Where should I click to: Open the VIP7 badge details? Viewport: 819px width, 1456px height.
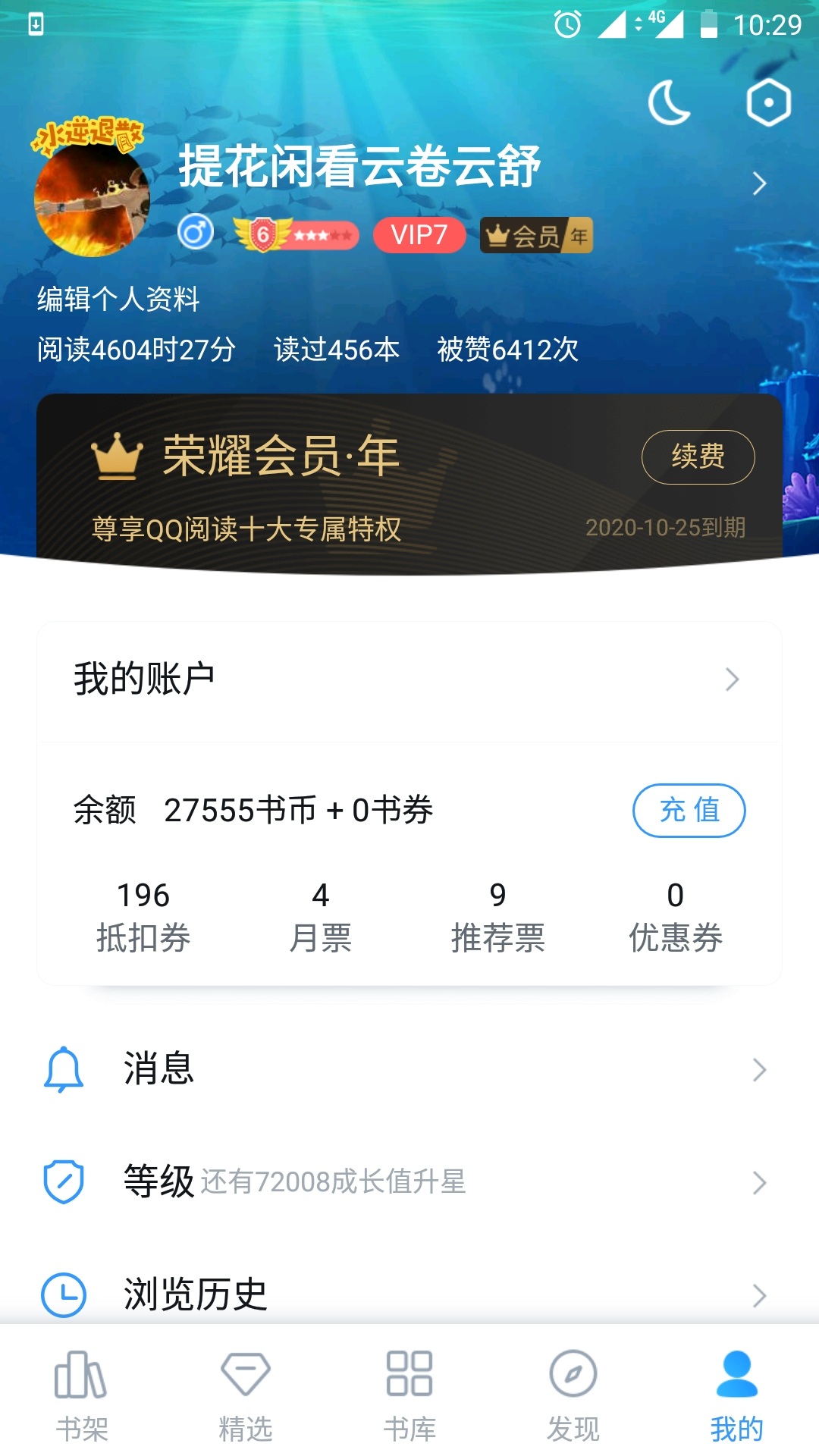click(419, 235)
